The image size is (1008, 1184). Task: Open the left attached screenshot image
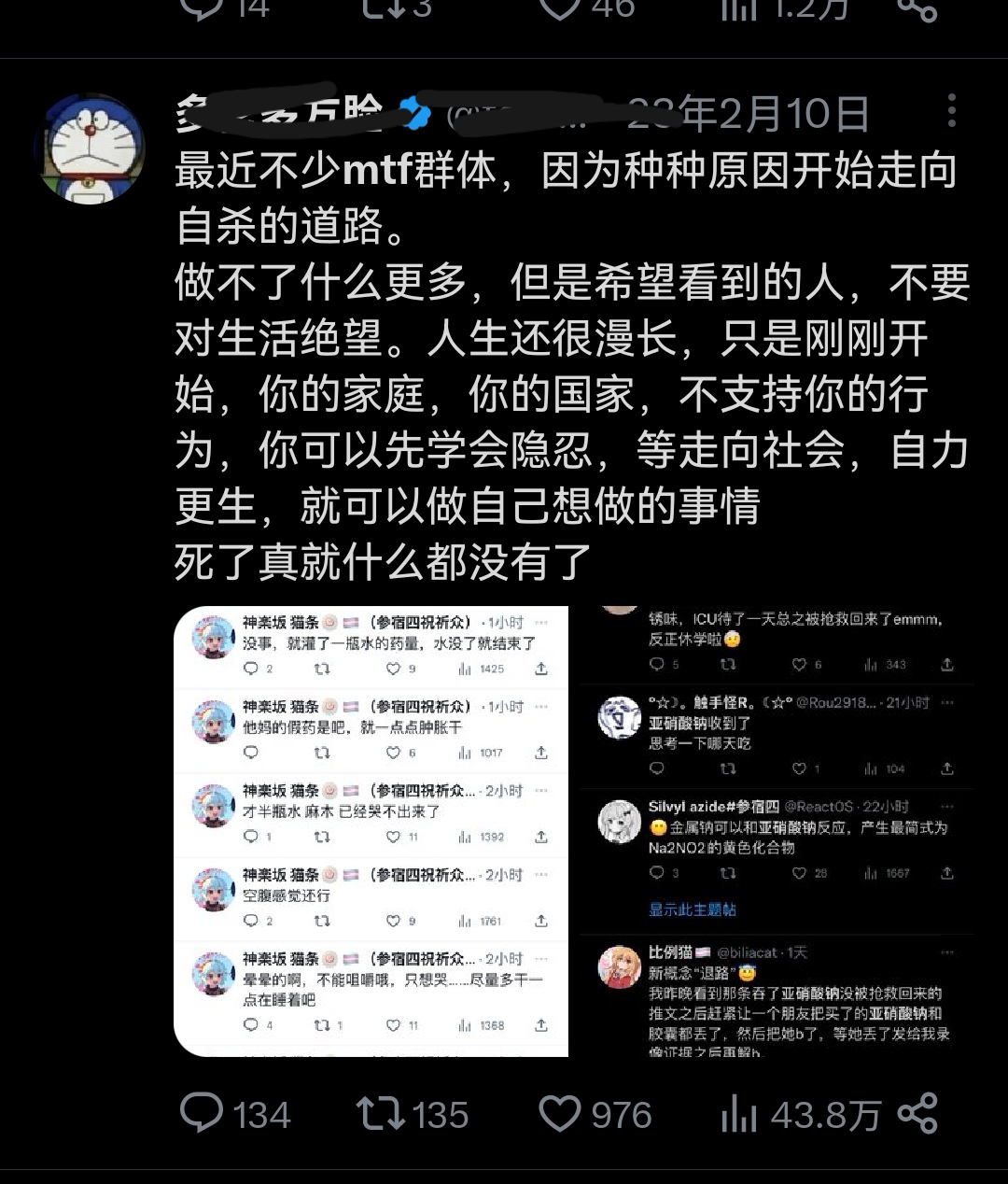pyautogui.click(x=371, y=831)
